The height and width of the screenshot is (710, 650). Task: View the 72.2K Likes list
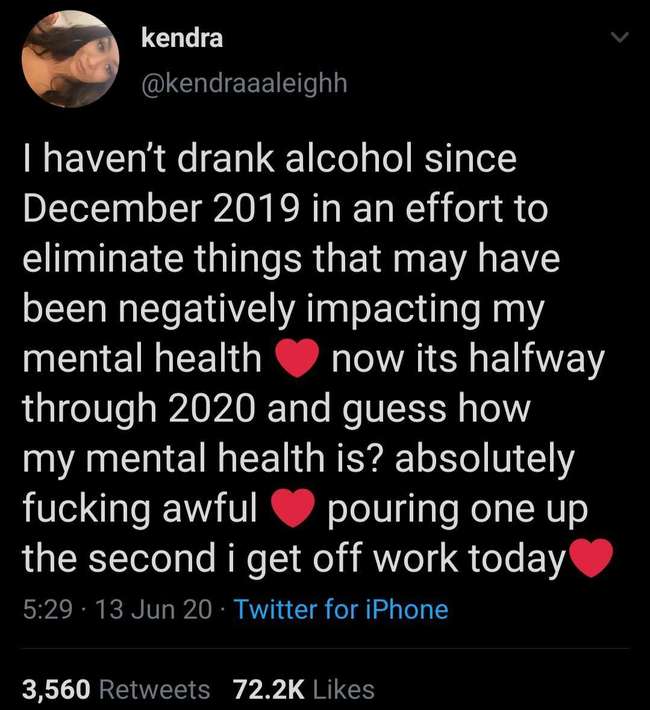pyautogui.click(x=303, y=689)
